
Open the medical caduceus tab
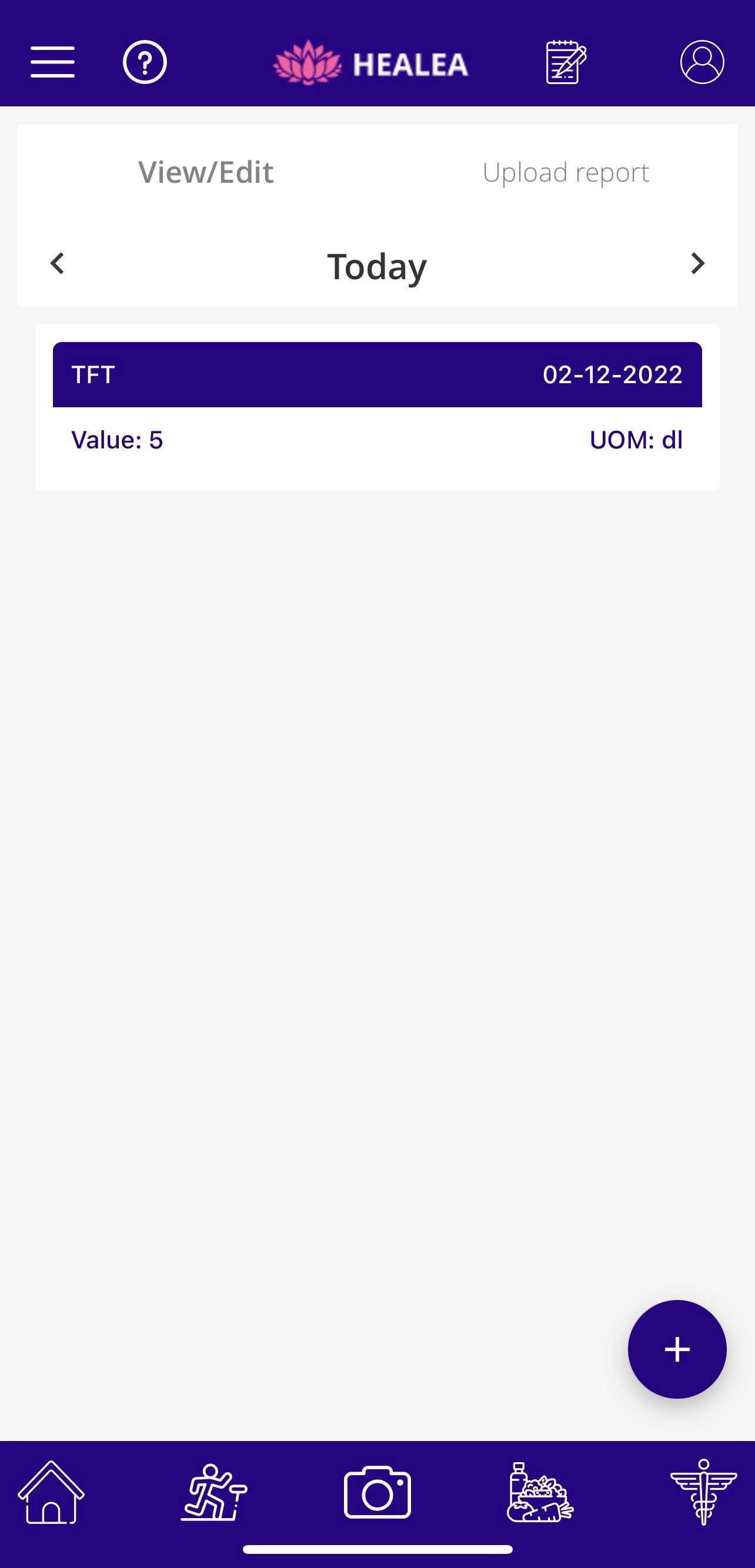point(703,1493)
